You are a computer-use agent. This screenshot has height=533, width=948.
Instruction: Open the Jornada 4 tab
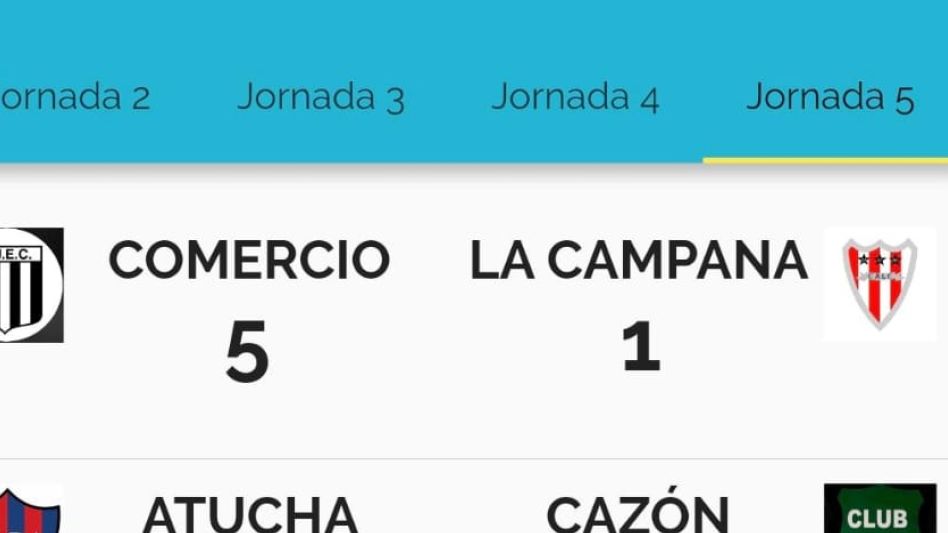tap(574, 97)
